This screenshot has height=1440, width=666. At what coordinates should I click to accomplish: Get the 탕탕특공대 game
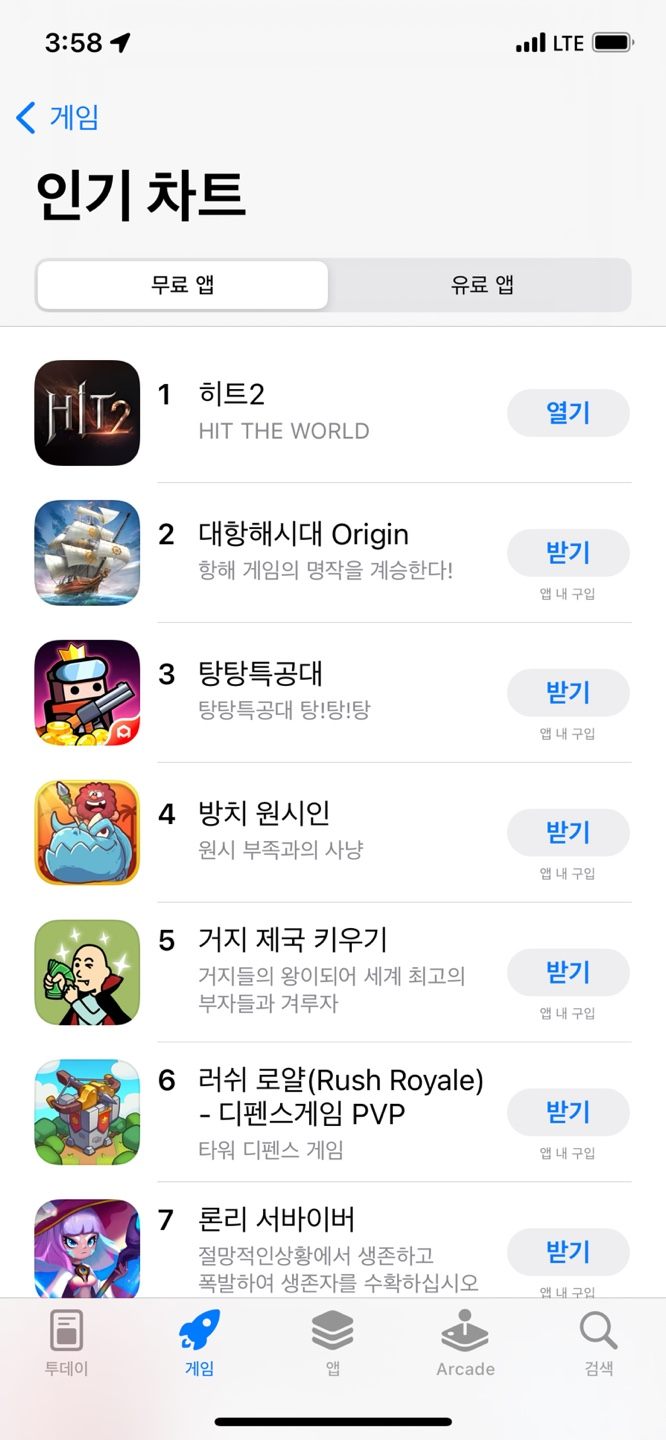[568, 693]
